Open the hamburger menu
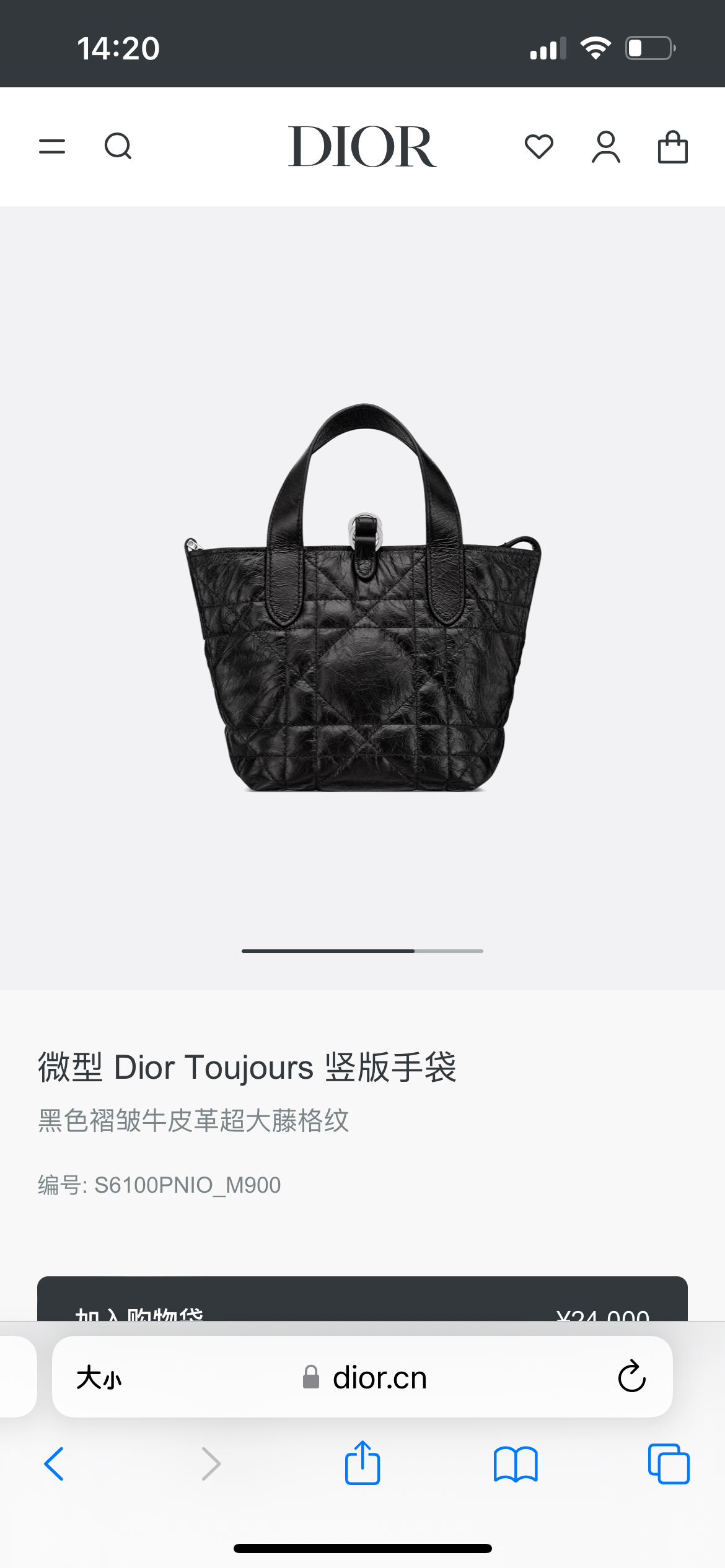 52,147
